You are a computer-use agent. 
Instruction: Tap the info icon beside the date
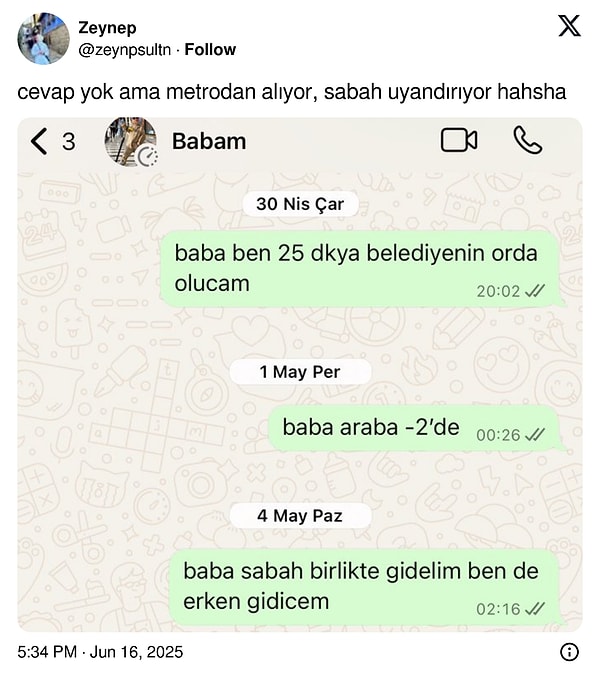(569, 652)
